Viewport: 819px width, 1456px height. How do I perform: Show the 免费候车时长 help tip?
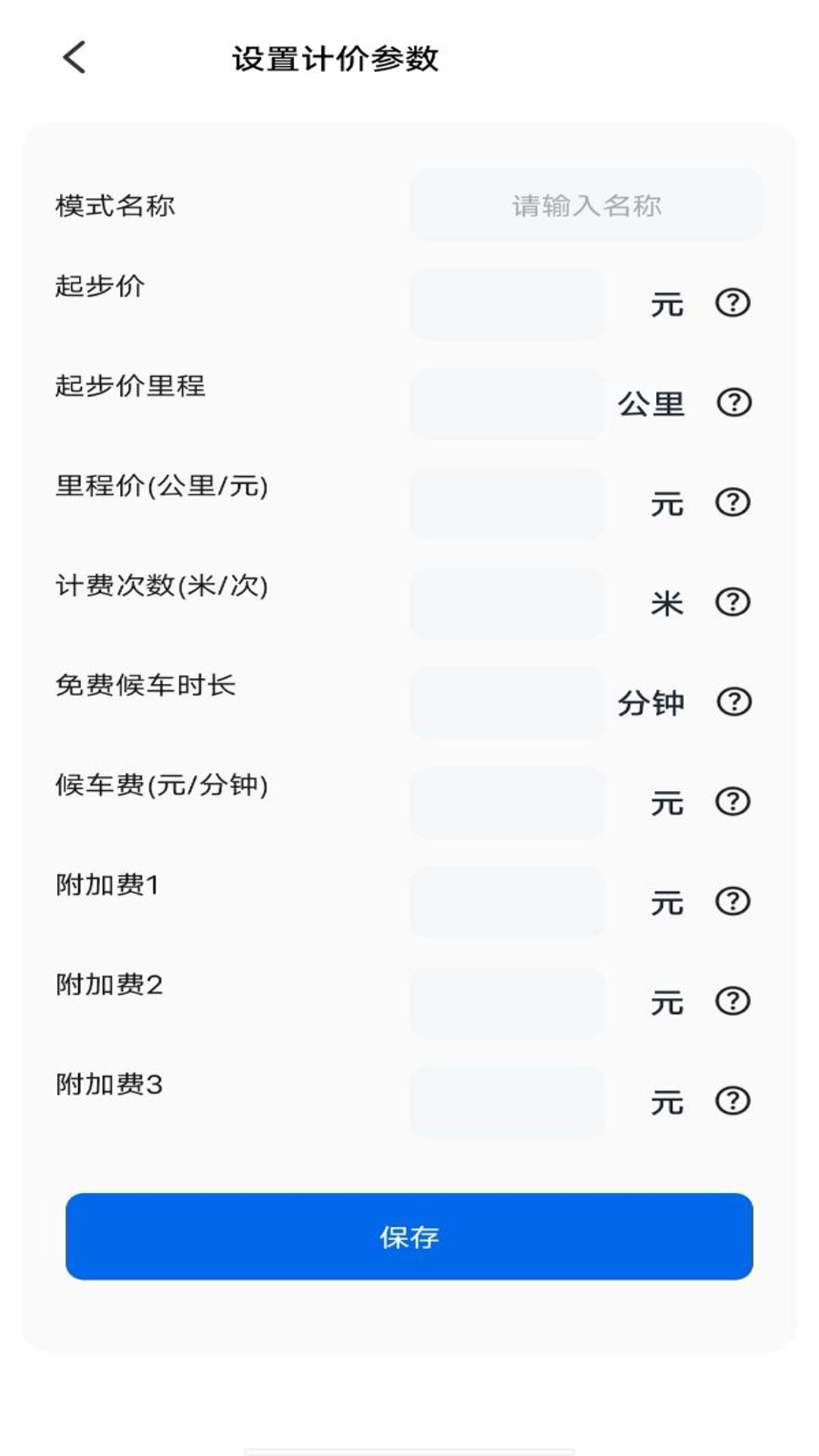(733, 702)
